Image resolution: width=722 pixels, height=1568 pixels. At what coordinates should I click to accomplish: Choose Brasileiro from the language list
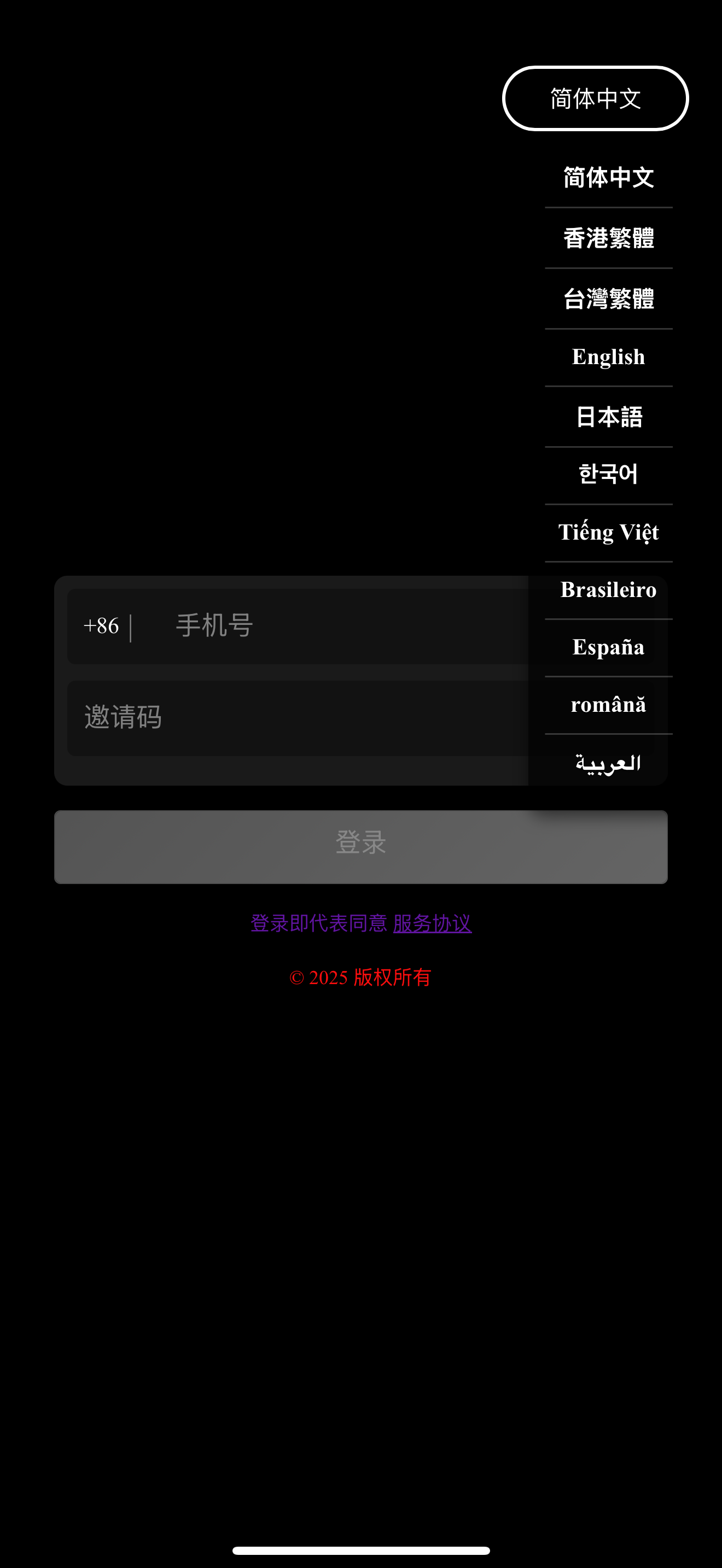608,590
